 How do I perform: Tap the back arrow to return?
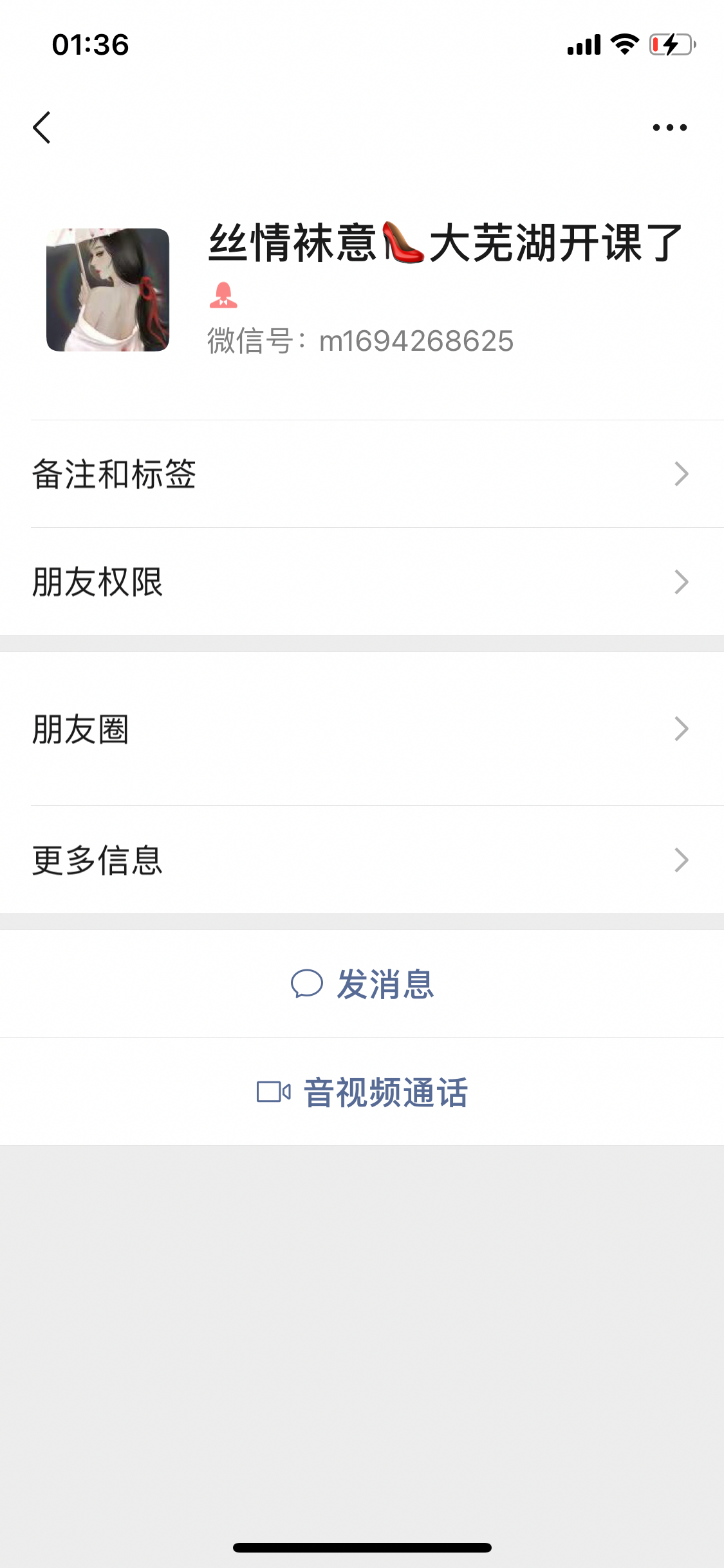(x=42, y=126)
